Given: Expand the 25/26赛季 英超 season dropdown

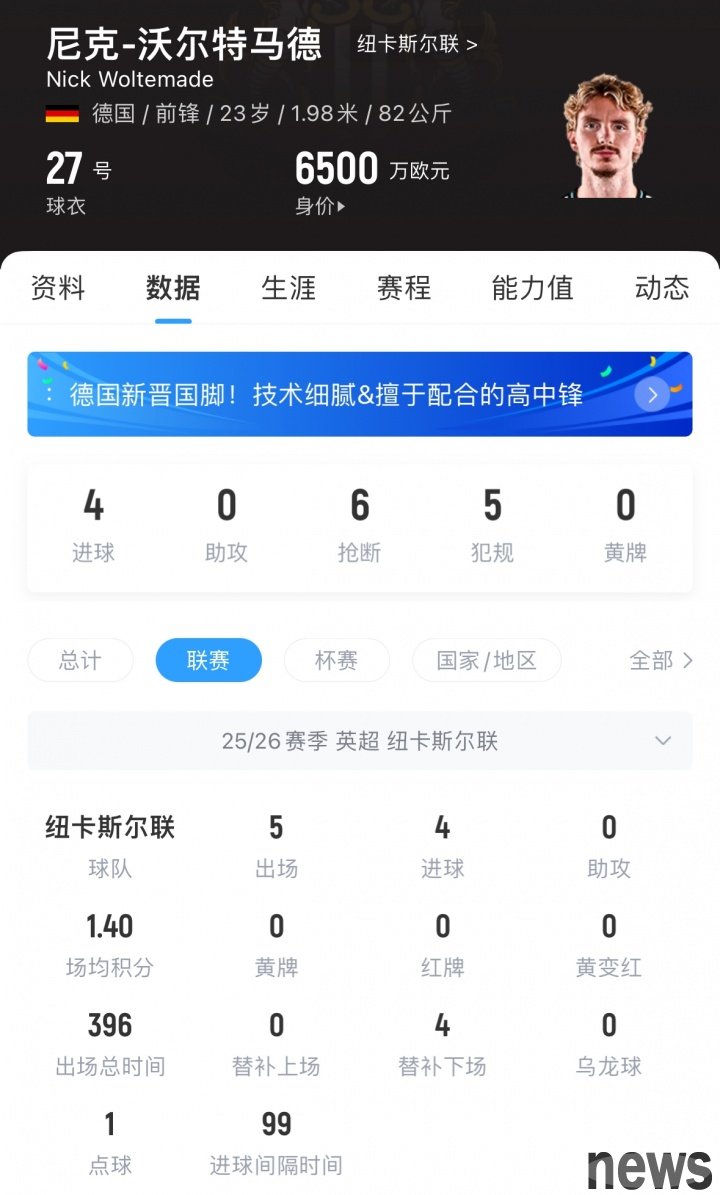Looking at the screenshot, I should pos(359,741).
